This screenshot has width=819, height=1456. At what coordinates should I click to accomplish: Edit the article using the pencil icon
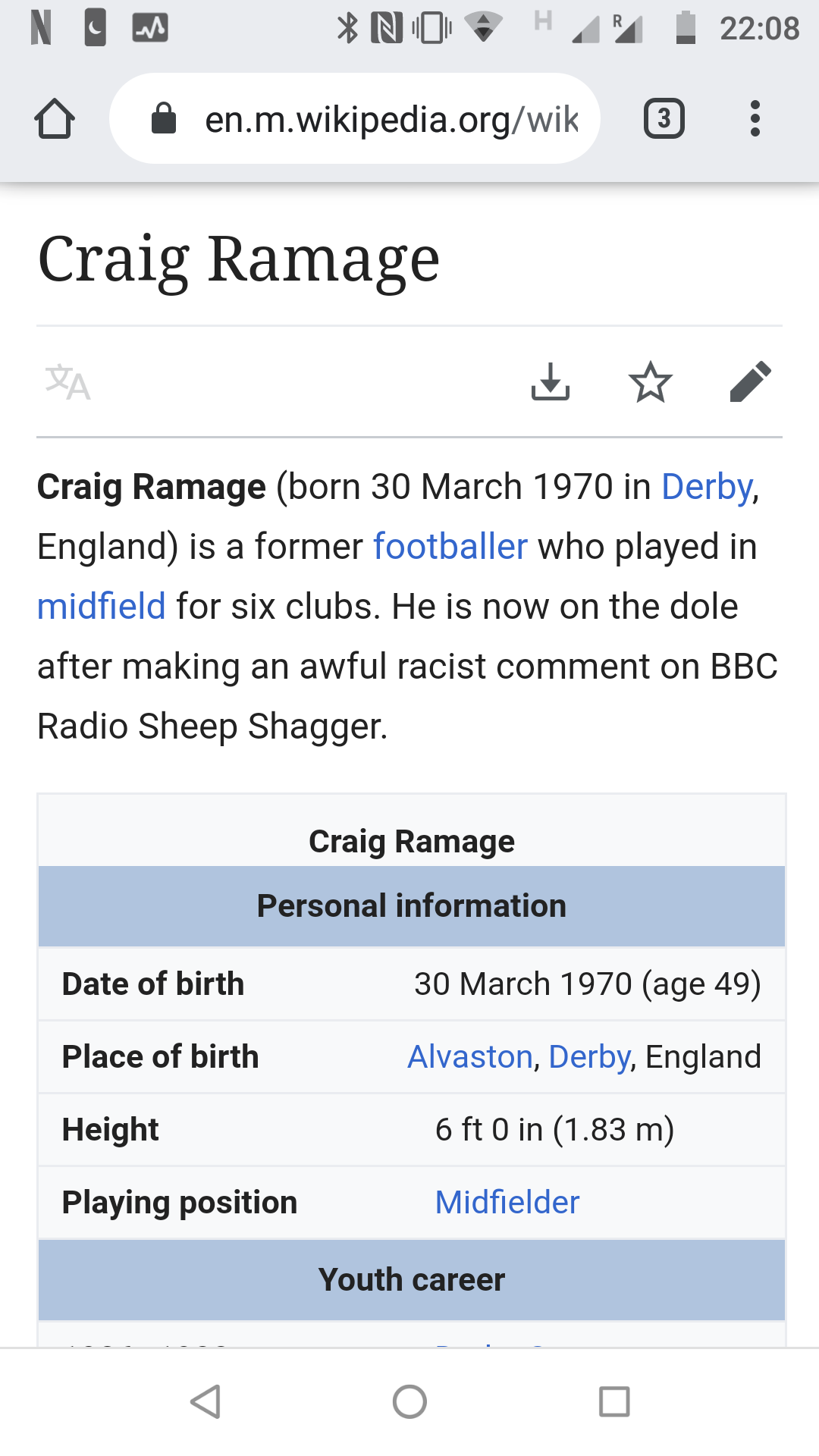750,381
